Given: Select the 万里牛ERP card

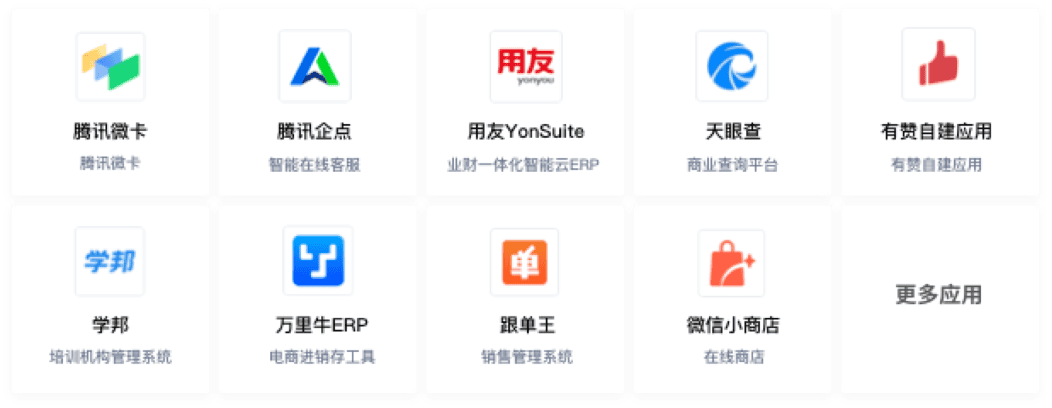Looking at the screenshot, I should [x=314, y=299].
